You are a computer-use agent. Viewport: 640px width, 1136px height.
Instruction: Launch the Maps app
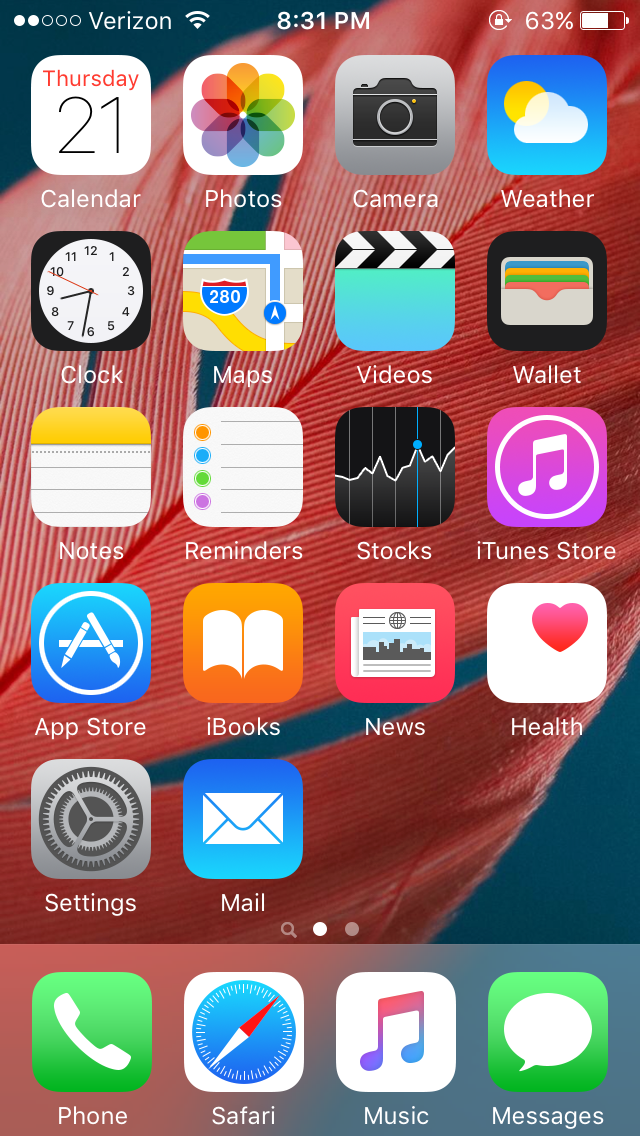[x=243, y=291]
